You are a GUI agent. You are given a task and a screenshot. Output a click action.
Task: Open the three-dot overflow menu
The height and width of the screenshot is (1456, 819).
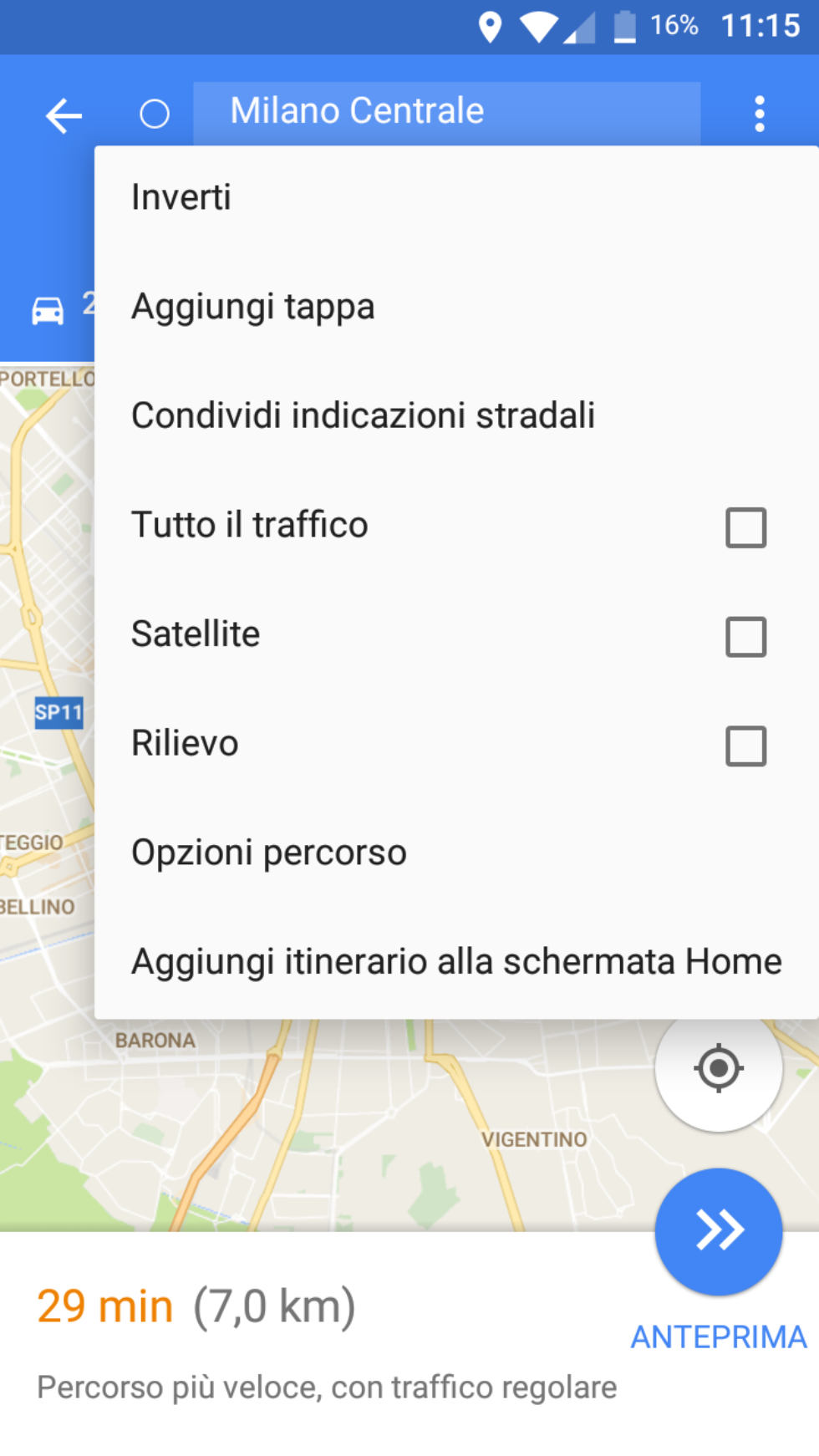pyautogui.click(x=759, y=114)
